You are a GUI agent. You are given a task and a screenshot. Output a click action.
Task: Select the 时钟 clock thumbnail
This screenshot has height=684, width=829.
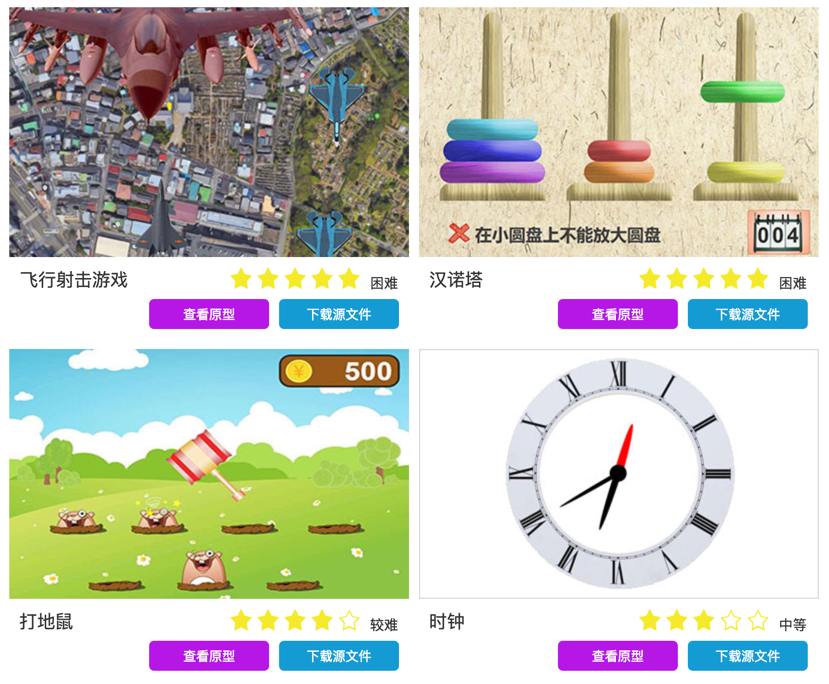coord(618,474)
